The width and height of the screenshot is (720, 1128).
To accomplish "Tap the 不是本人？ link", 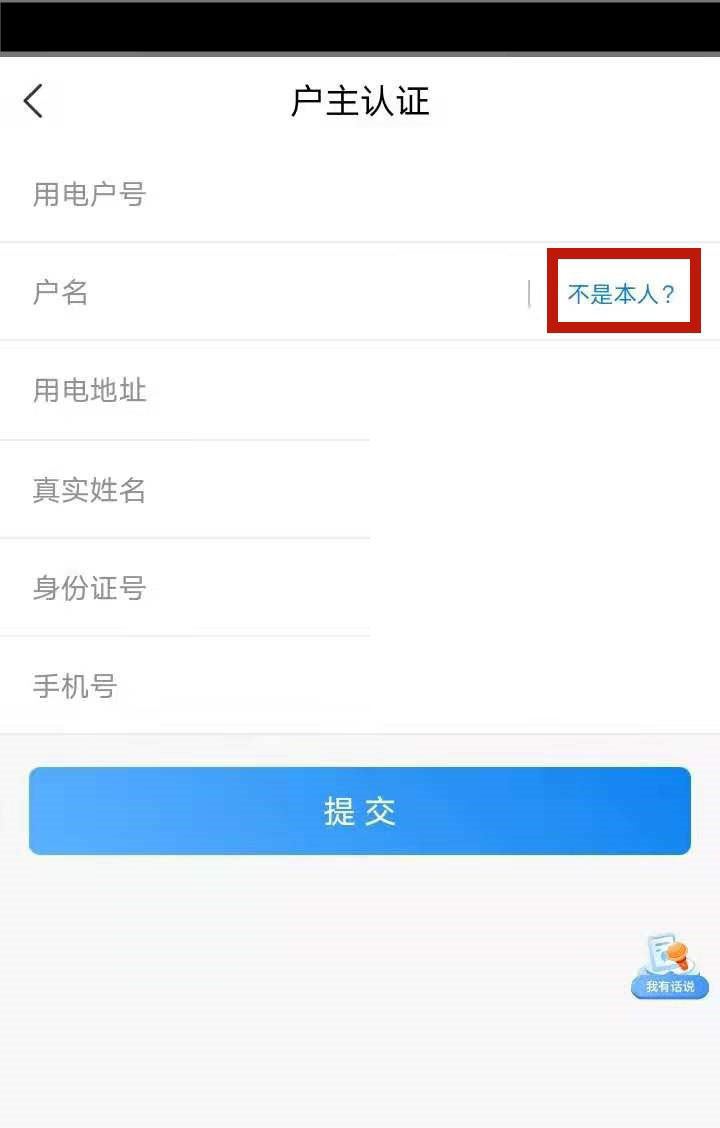I will point(622,294).
